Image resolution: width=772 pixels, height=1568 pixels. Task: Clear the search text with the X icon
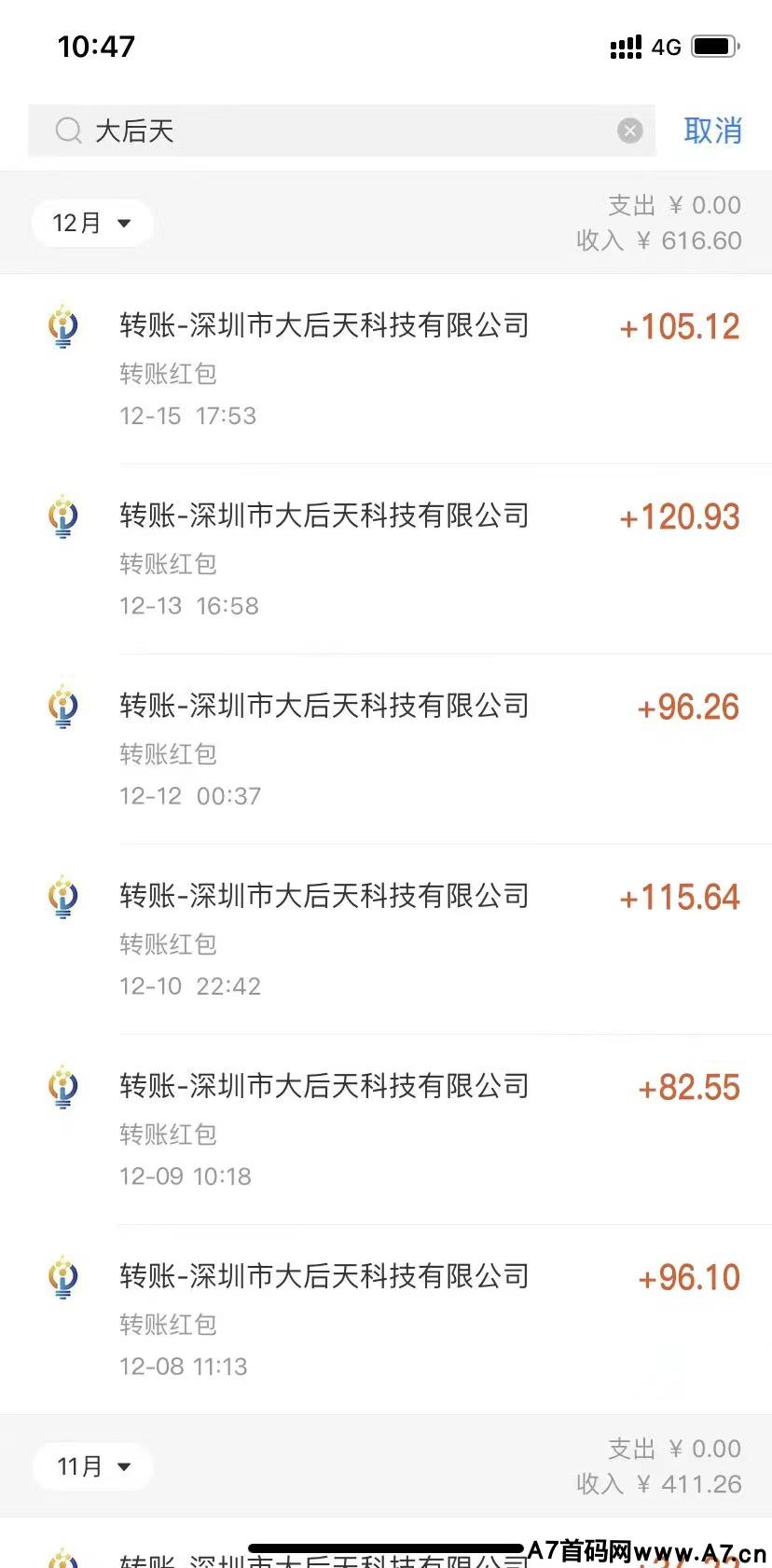(x=630, y=131)
